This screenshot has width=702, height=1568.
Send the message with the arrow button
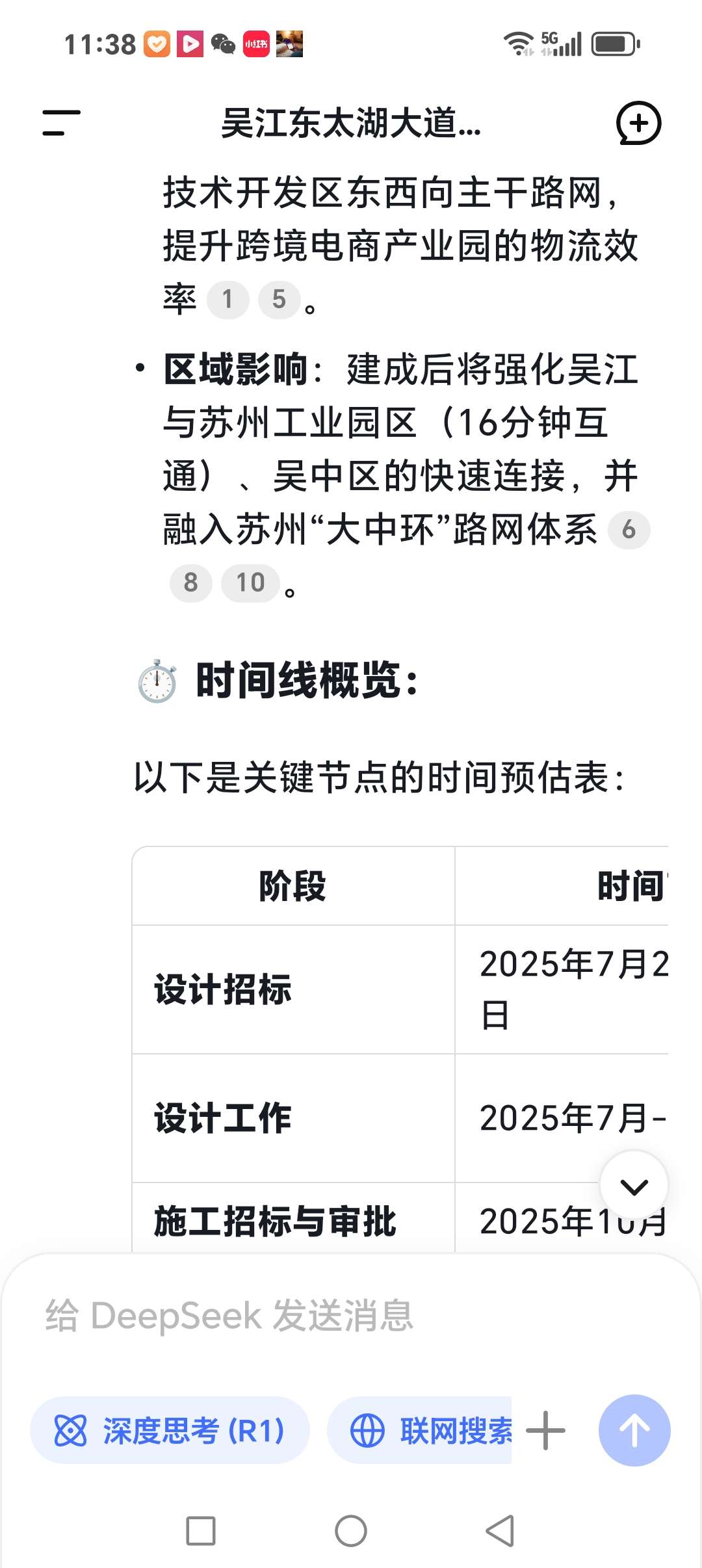(634, 1430)
